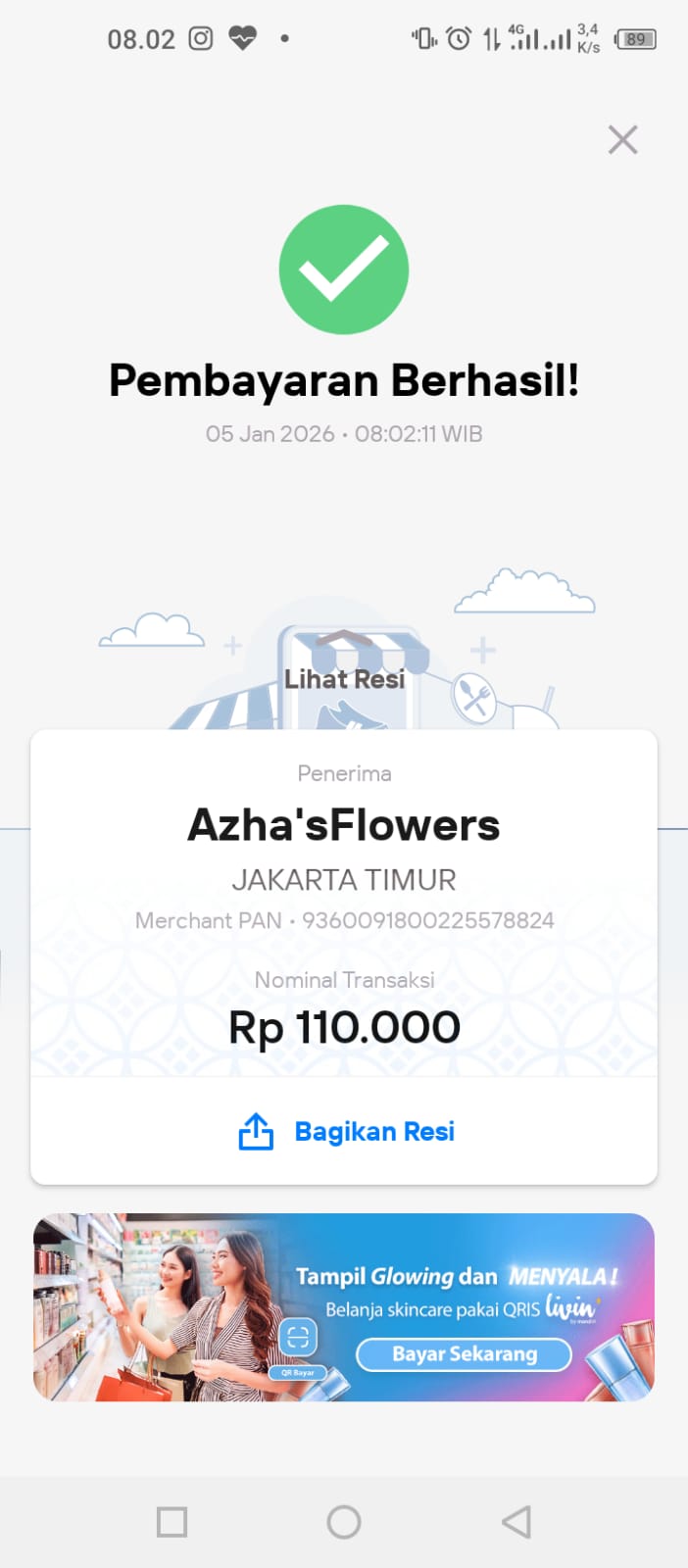This screenshot has width=688, height=1568.
Task: Go back using the system back button
Action: click(516, 1522)
